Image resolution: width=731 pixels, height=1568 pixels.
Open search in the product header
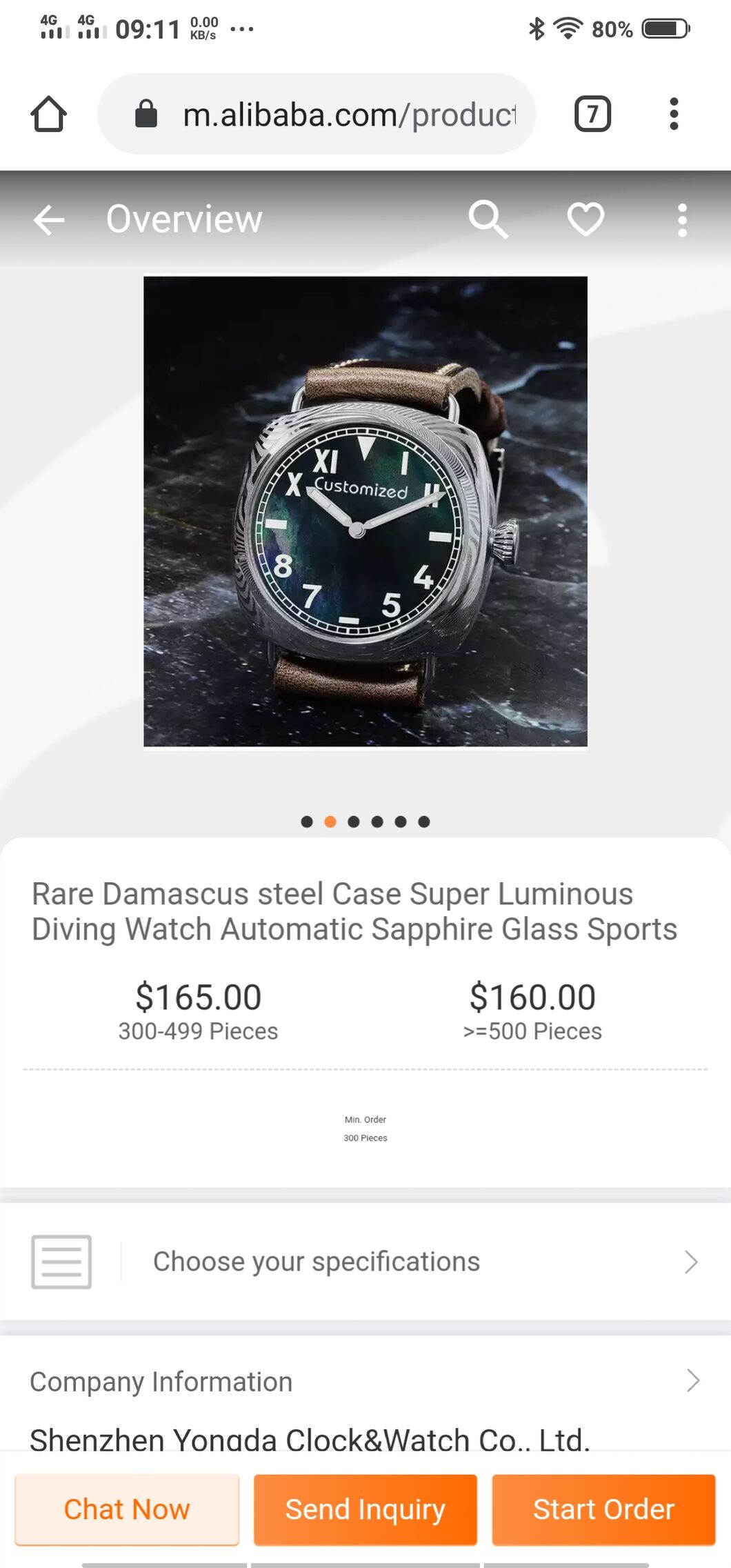click(x=488, y=220)
